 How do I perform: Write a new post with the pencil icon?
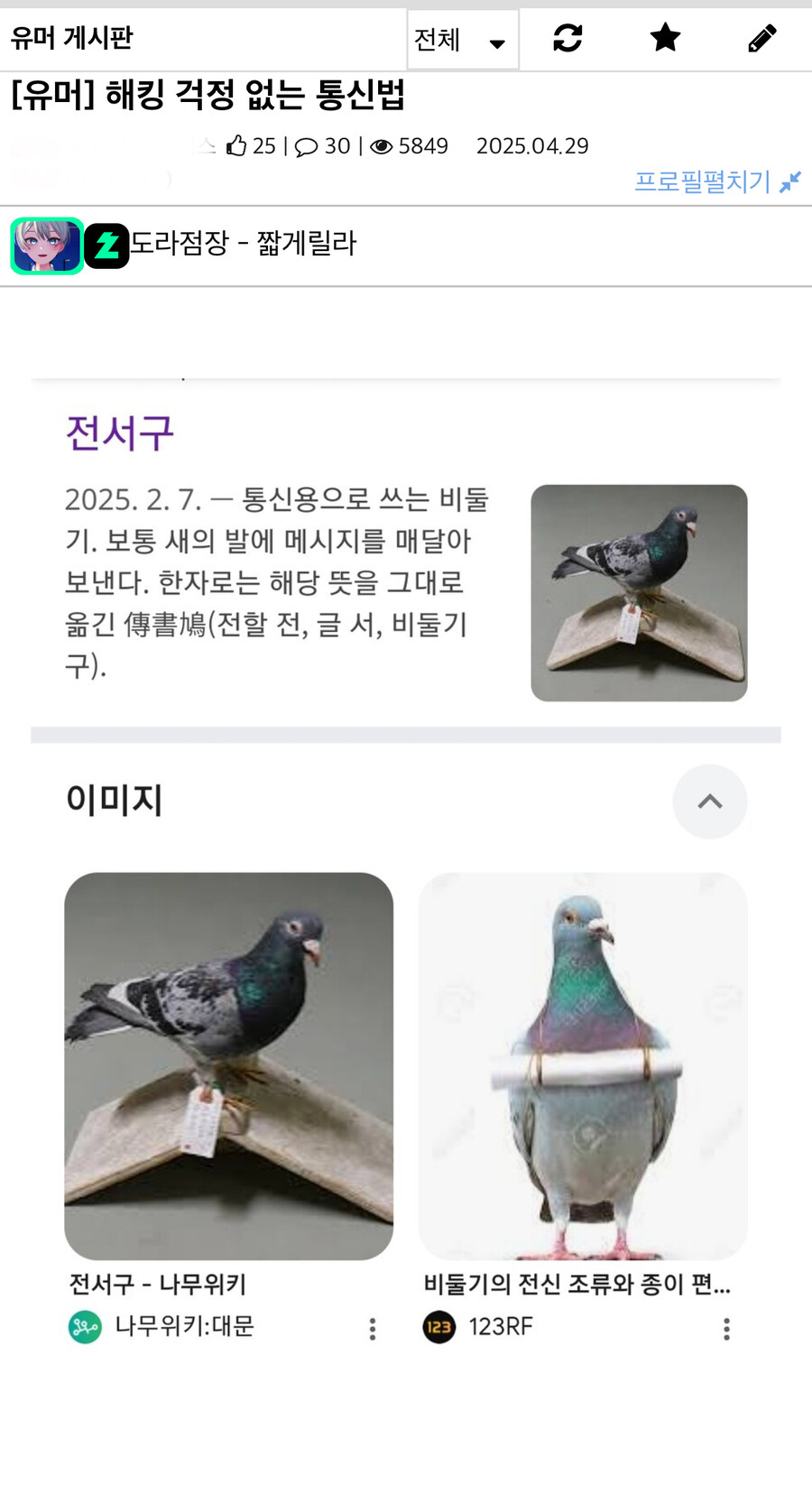(762, 38)
